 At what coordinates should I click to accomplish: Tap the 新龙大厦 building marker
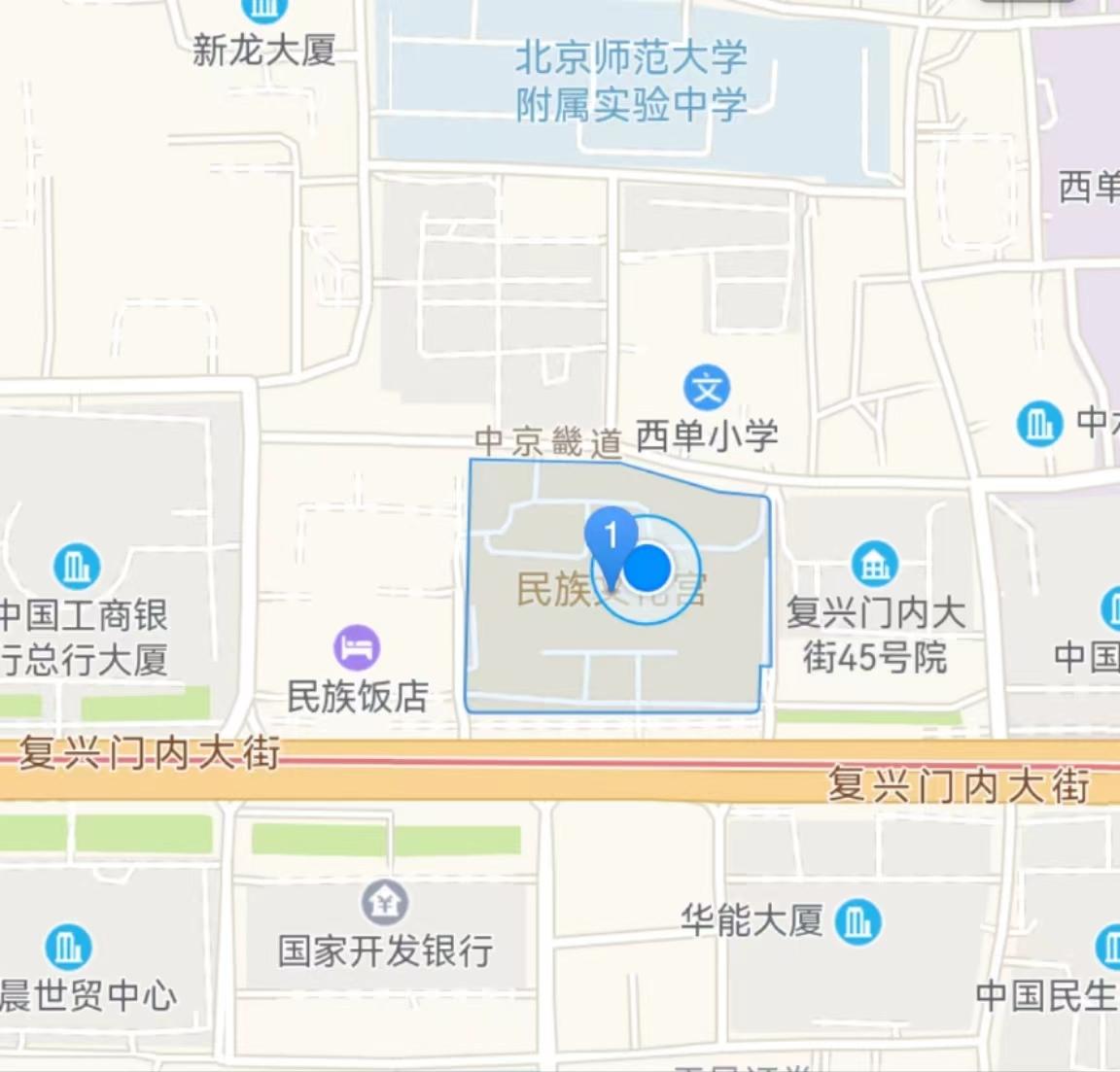[263, 10]
